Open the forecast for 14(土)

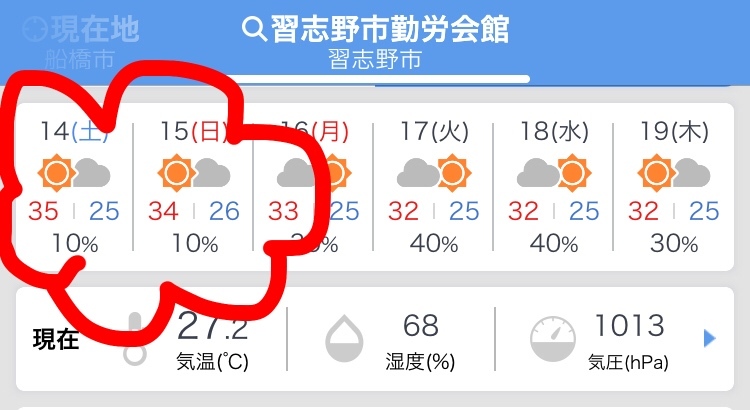click(72, 185)
